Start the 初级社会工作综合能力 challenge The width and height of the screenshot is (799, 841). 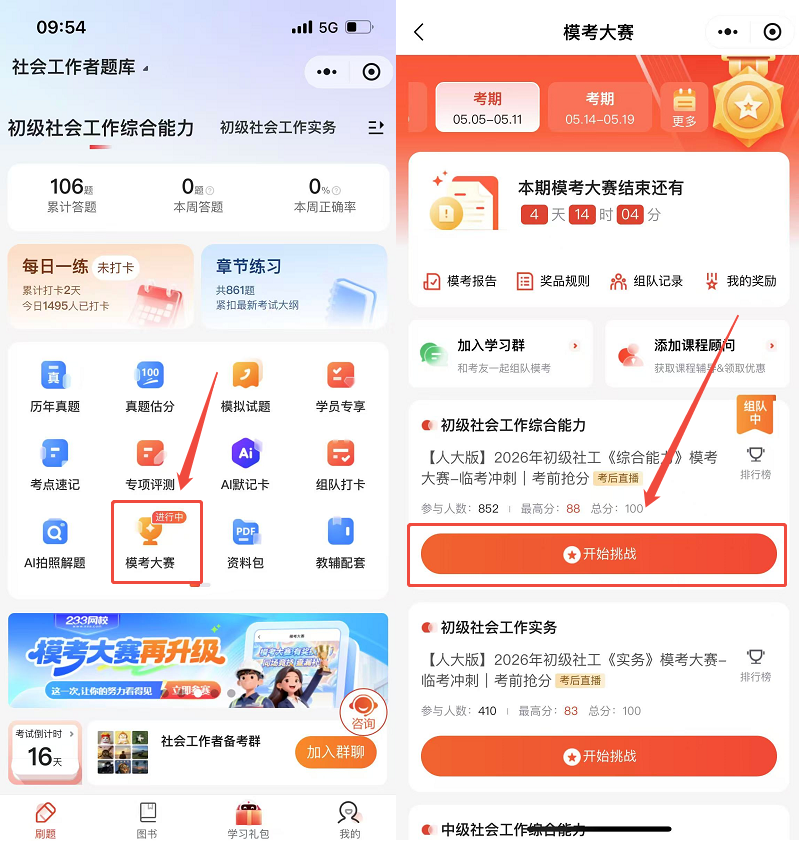point(598,554)
